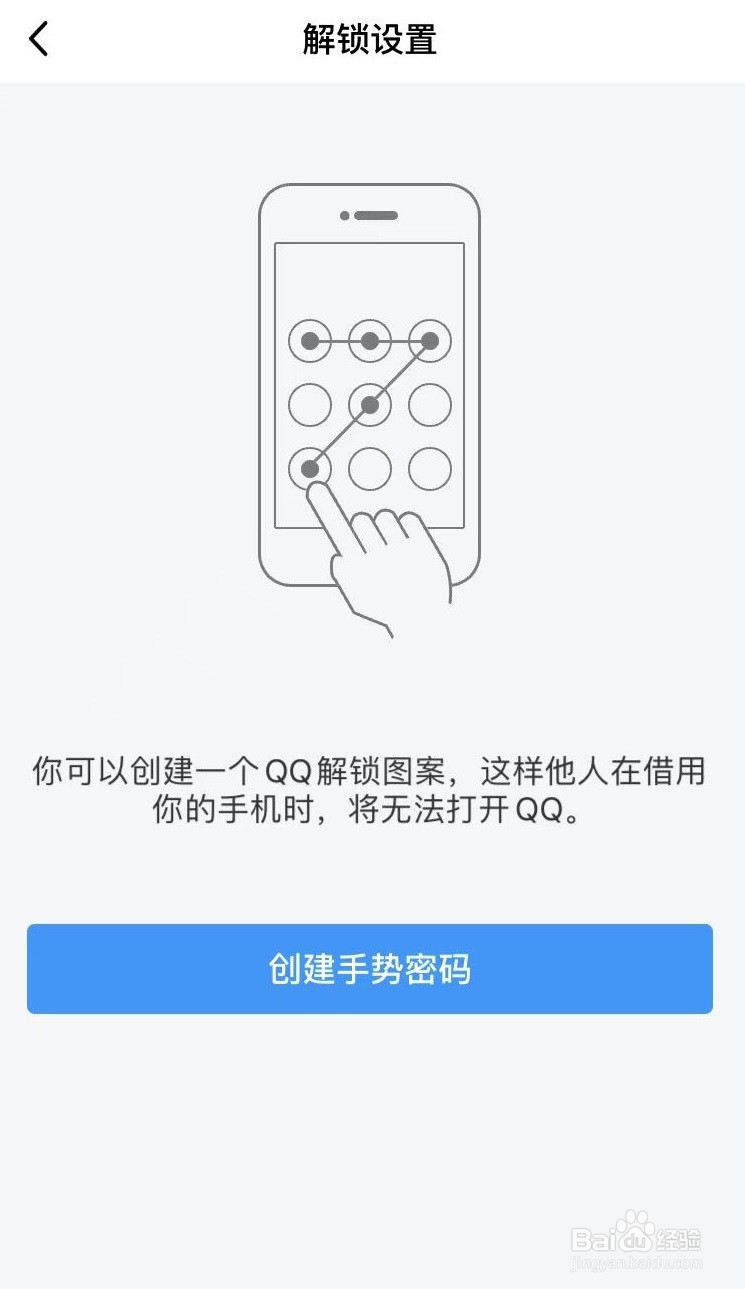745x1289 pixels.
Task: Click the middle-left empty pattern circle
Action: 312,405
